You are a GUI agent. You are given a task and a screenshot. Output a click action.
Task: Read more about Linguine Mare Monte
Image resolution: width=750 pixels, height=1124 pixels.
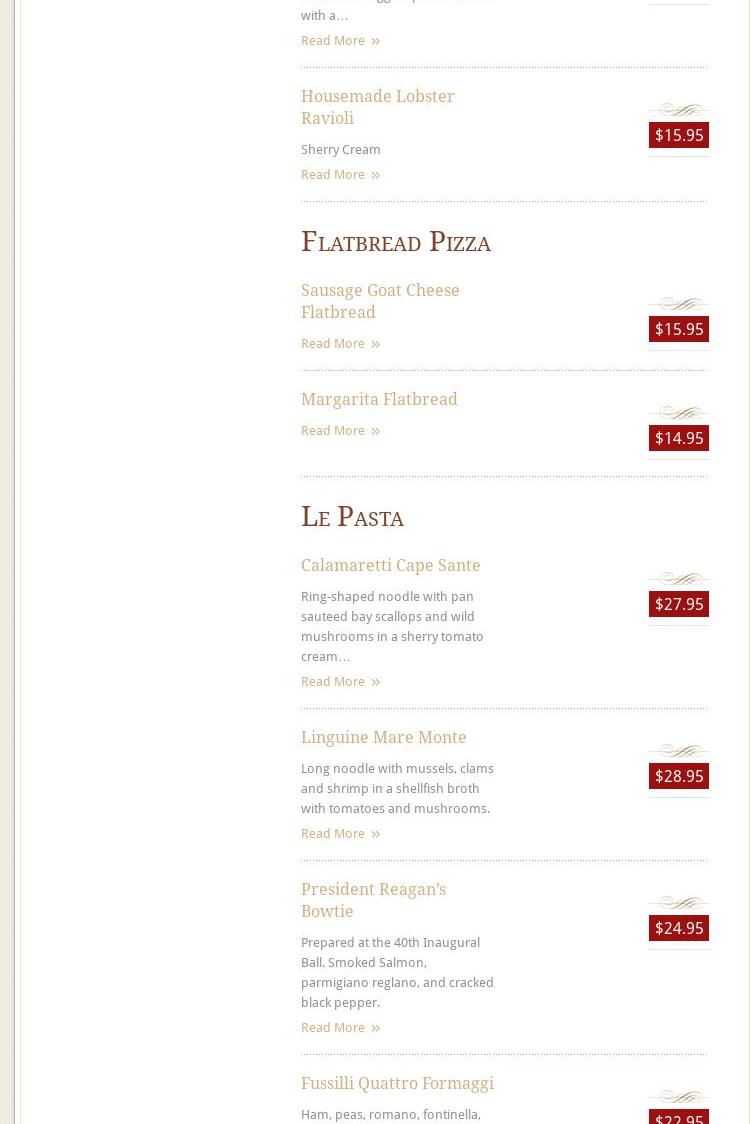(340, 834)
